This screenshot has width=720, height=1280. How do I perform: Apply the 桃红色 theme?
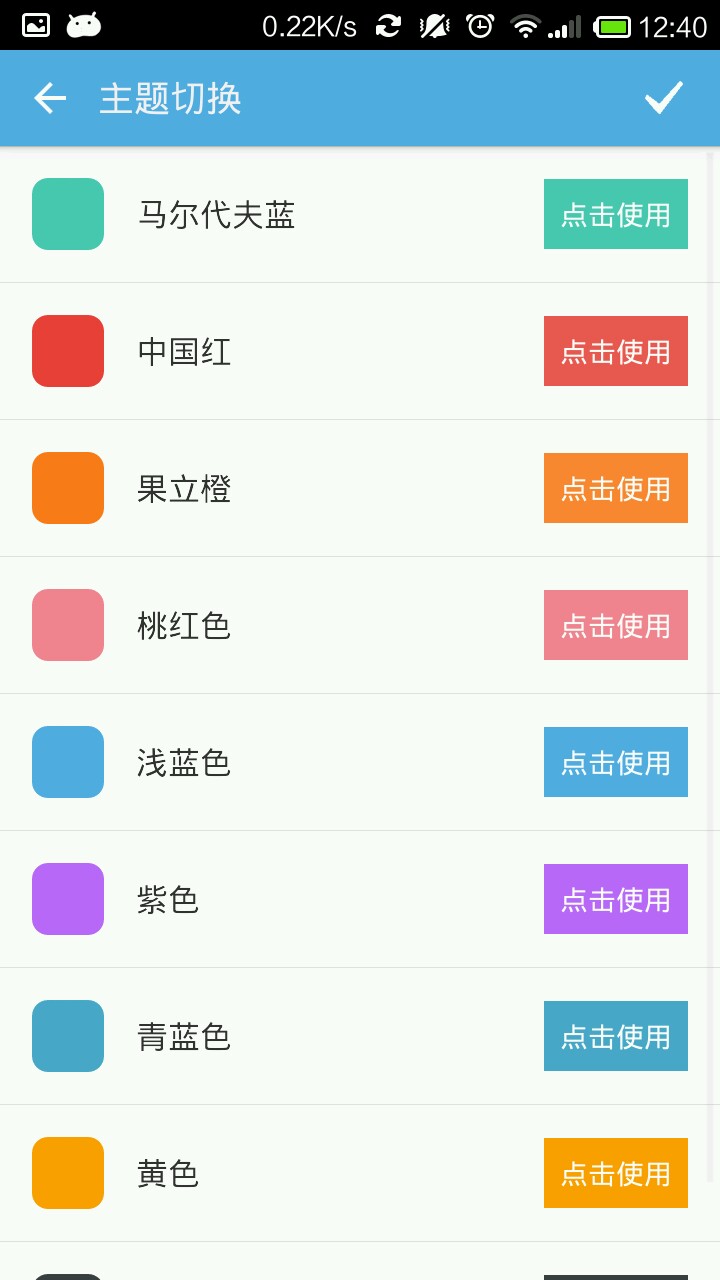(615, 625)
